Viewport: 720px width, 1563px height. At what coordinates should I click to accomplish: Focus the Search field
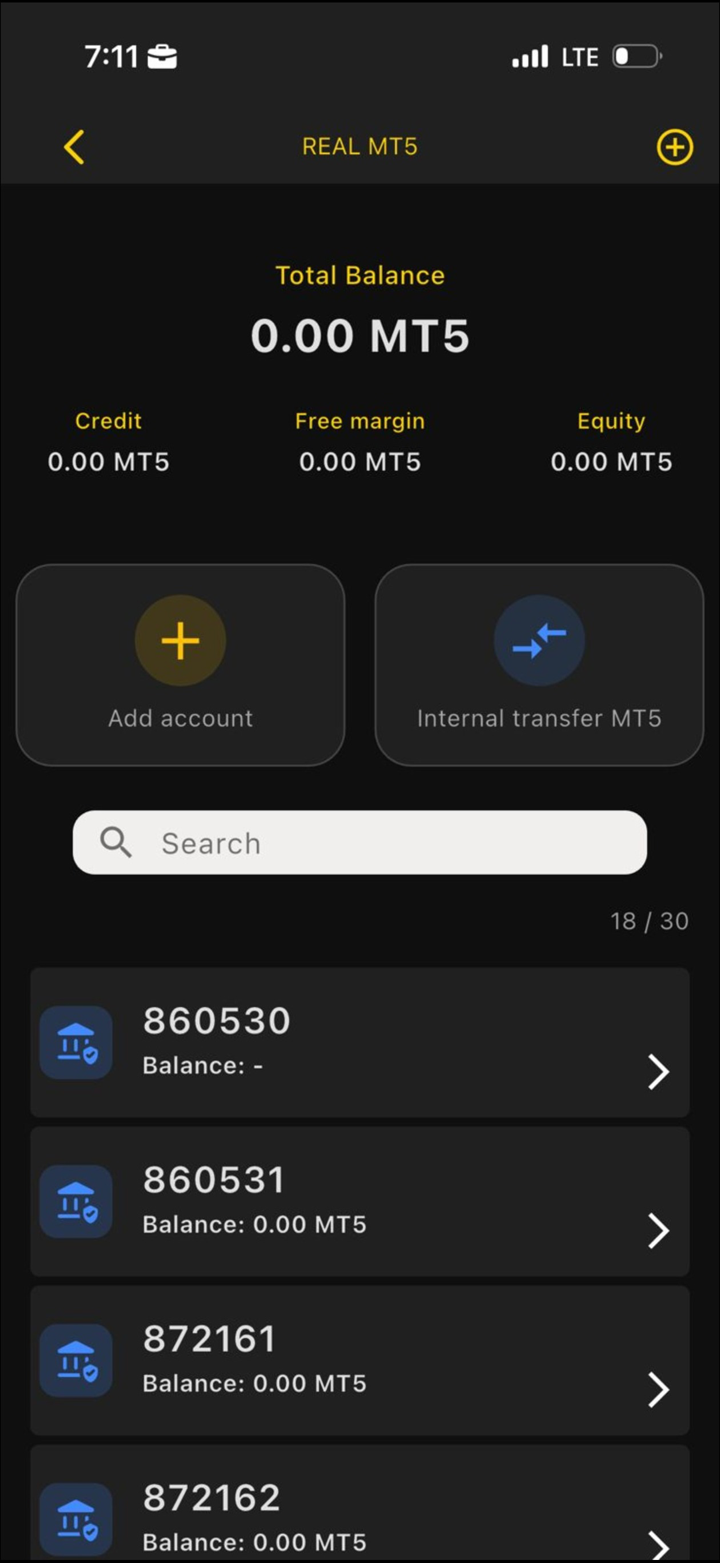pyautogui.click(x=360, y=843)
